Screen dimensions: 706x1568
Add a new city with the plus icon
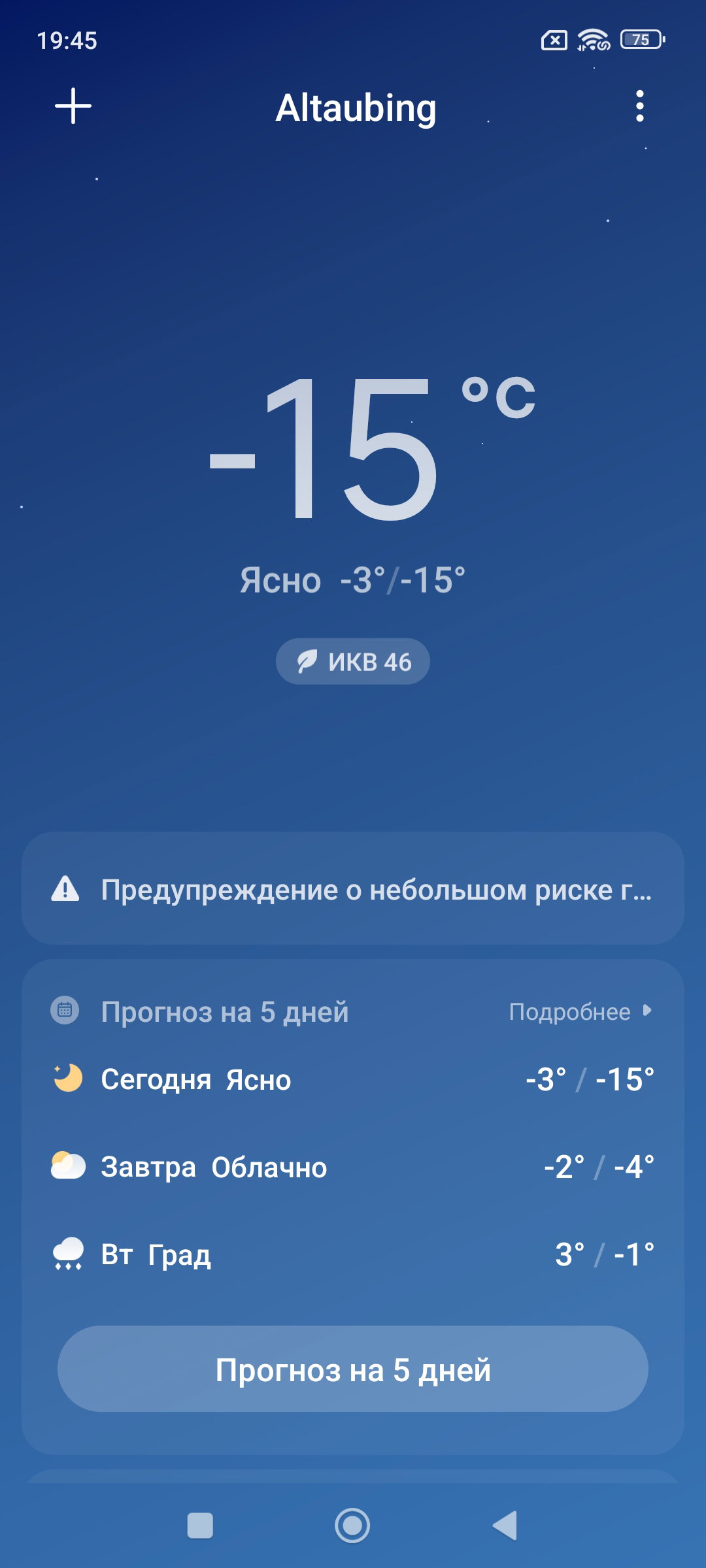pos(73,106)
